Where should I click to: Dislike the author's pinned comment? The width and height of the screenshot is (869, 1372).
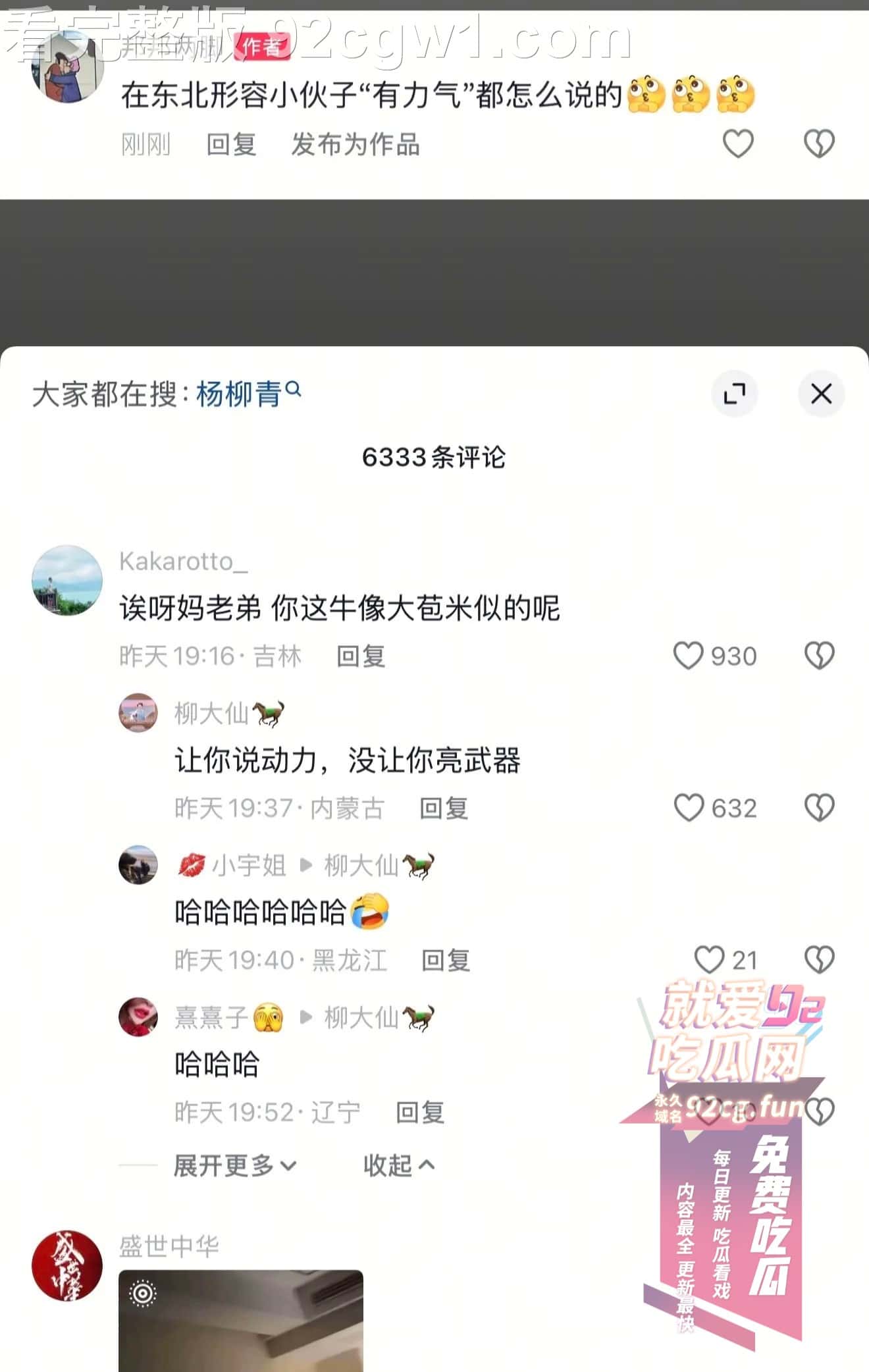point(819,144)
